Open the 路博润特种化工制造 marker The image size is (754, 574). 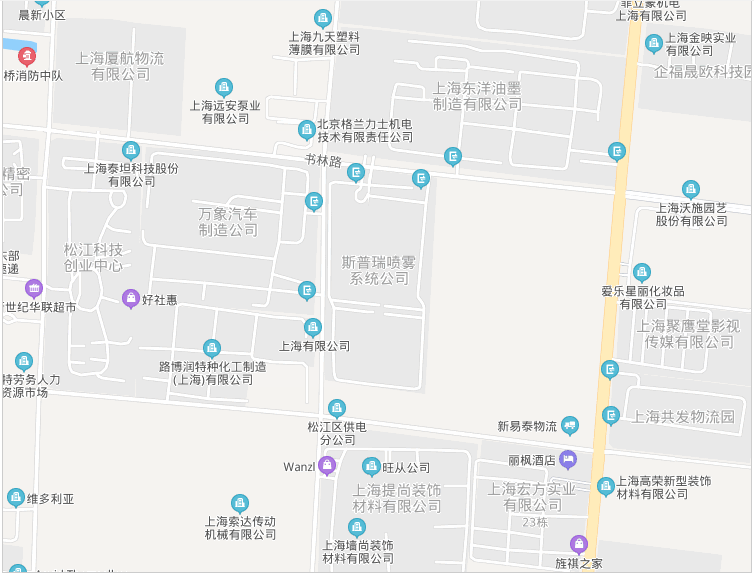(x=212, y=348)
